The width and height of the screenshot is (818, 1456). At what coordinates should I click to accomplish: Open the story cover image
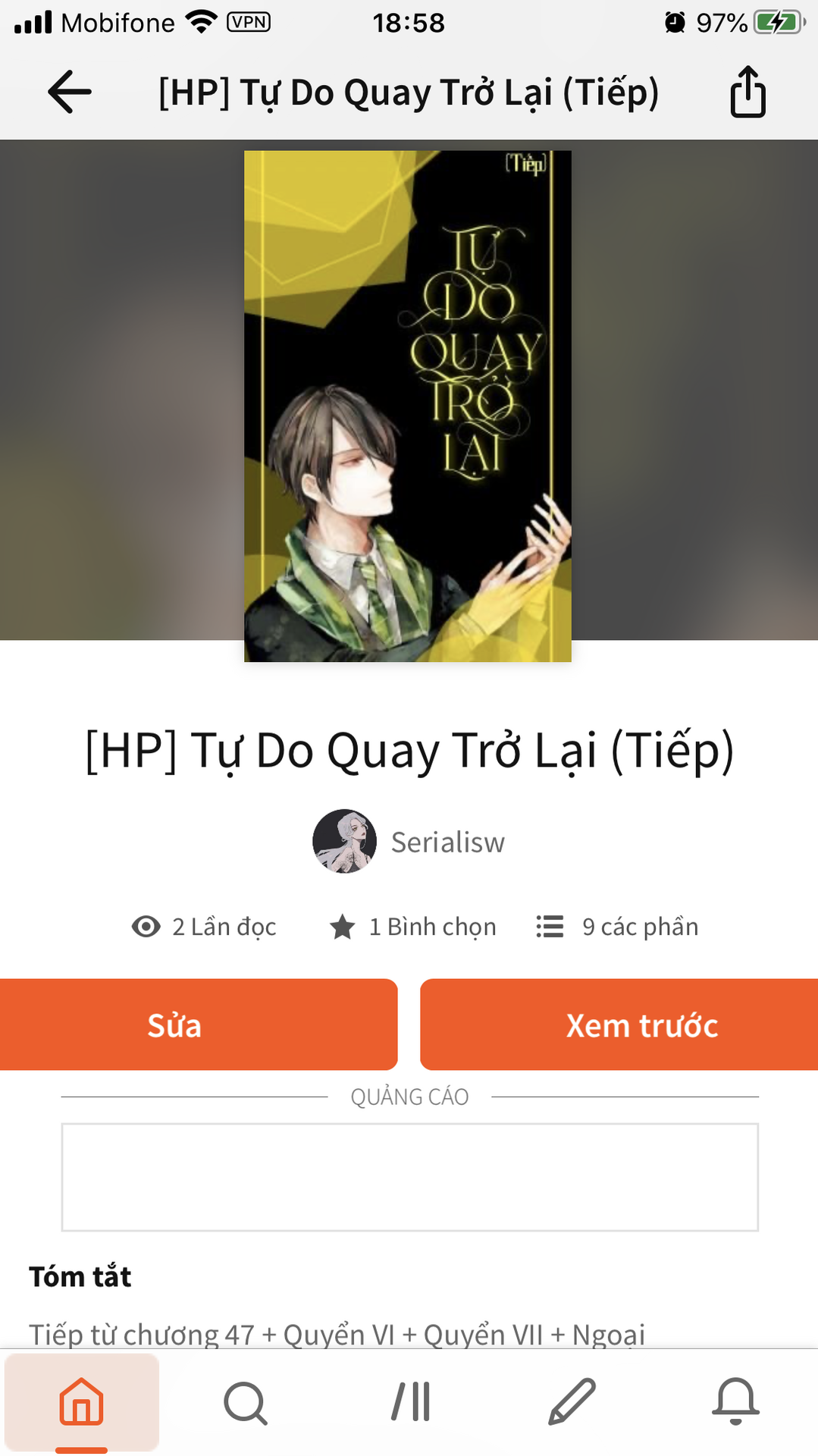point(407,406)
